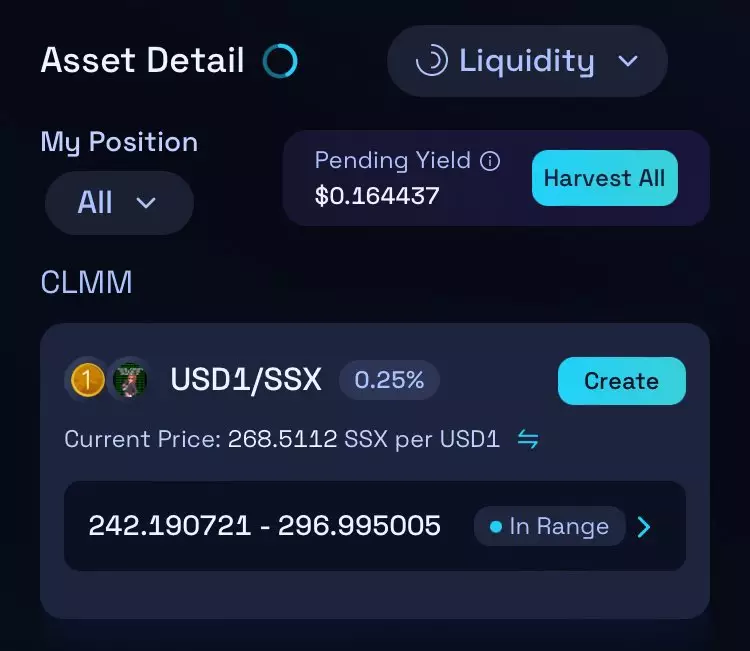Expand the All position filter
Viewport: 750px width, 651px height.
coord(118,203)
